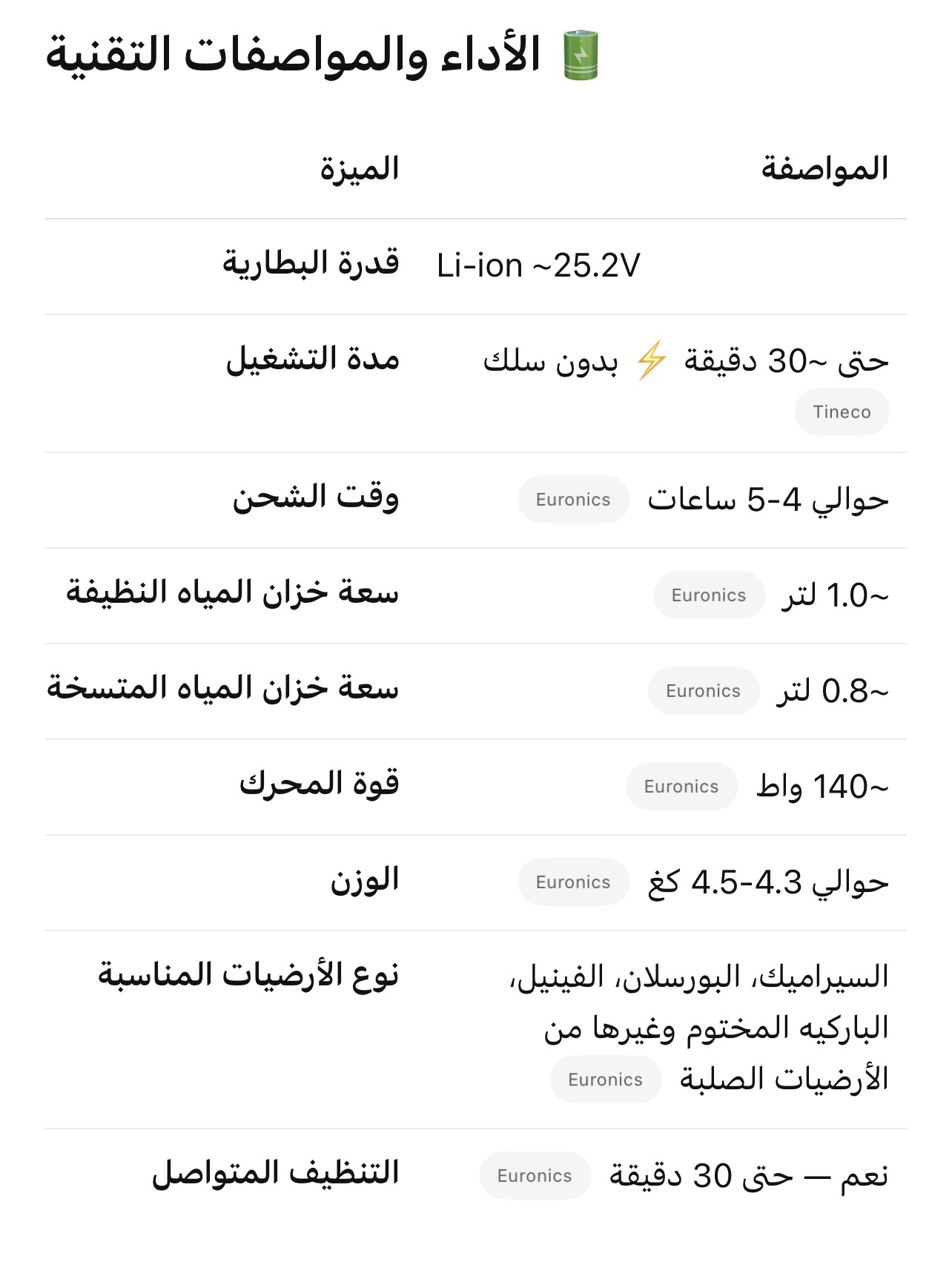Tap Euronics chip in سعة خزان المياه النظيفة row
Screen dimensions: 952x1282
click(709, 595)
